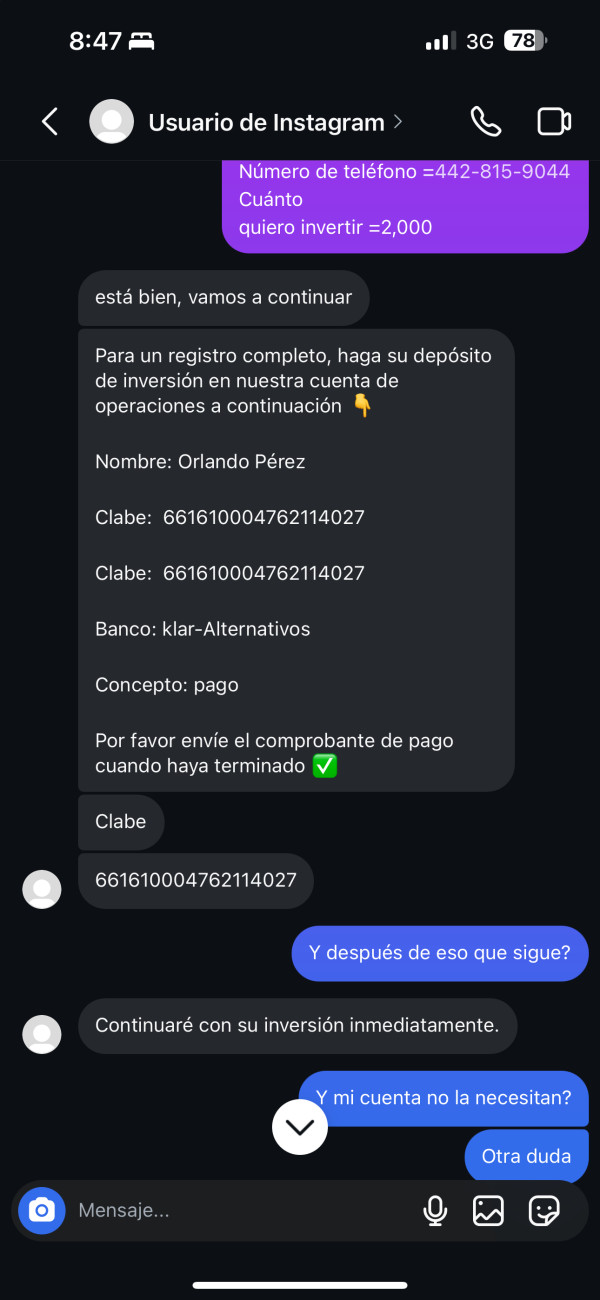Viewport: 600px width, 1300px height.
Task: Go back to the message list
Action: (50, 122)
